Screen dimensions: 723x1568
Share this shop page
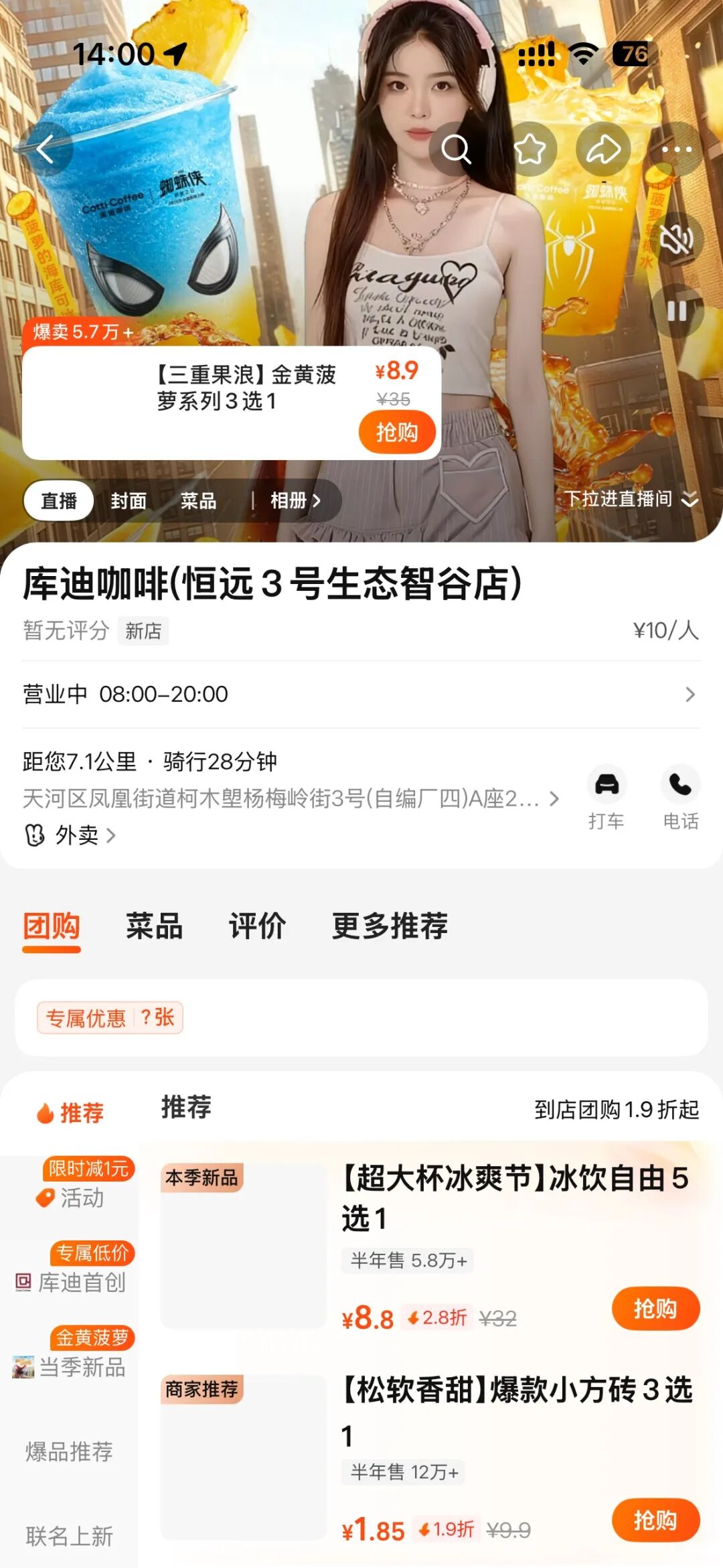click(x=603, y=149)
